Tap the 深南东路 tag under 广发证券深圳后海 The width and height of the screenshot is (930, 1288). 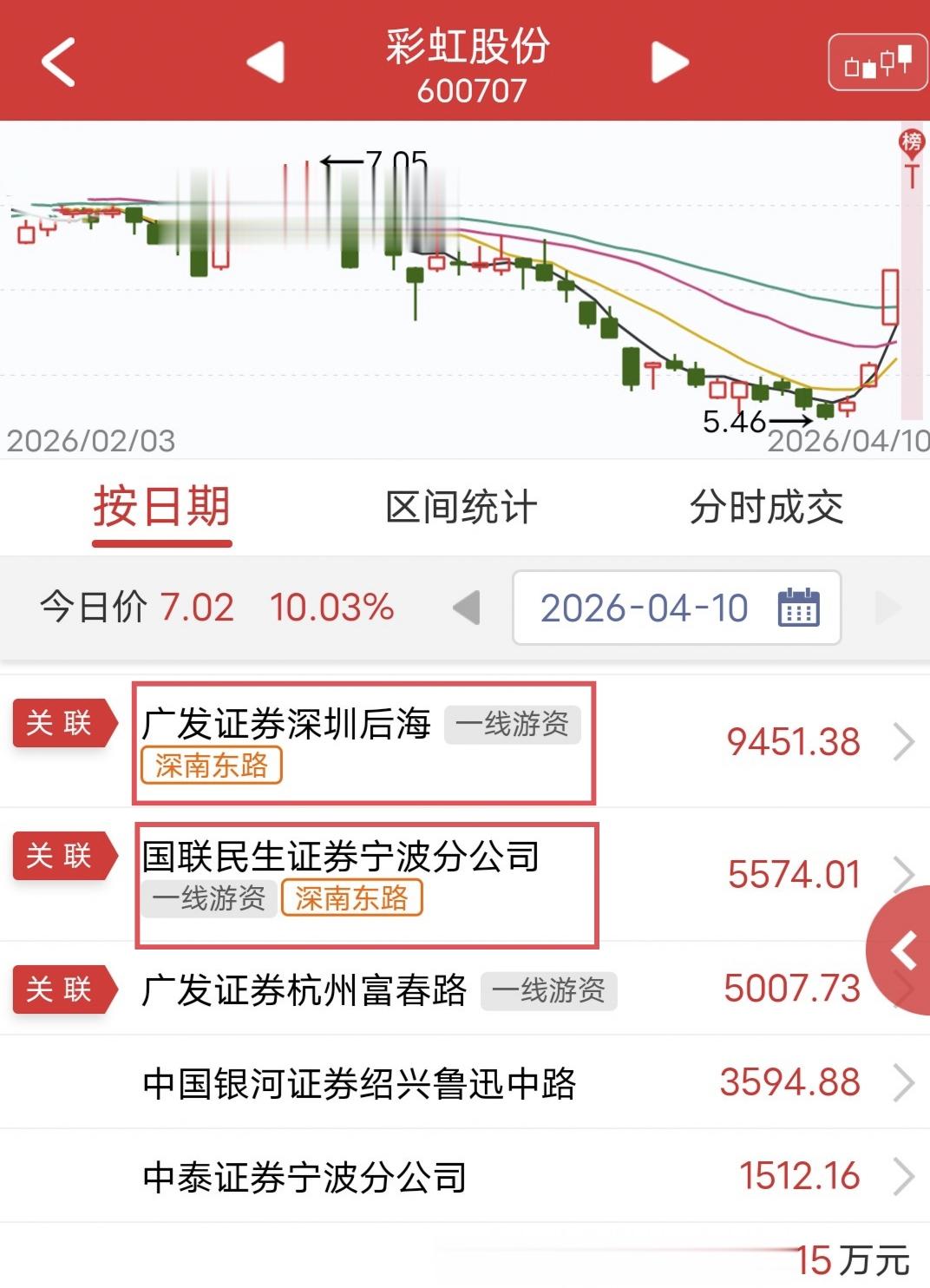pos(211,766)
